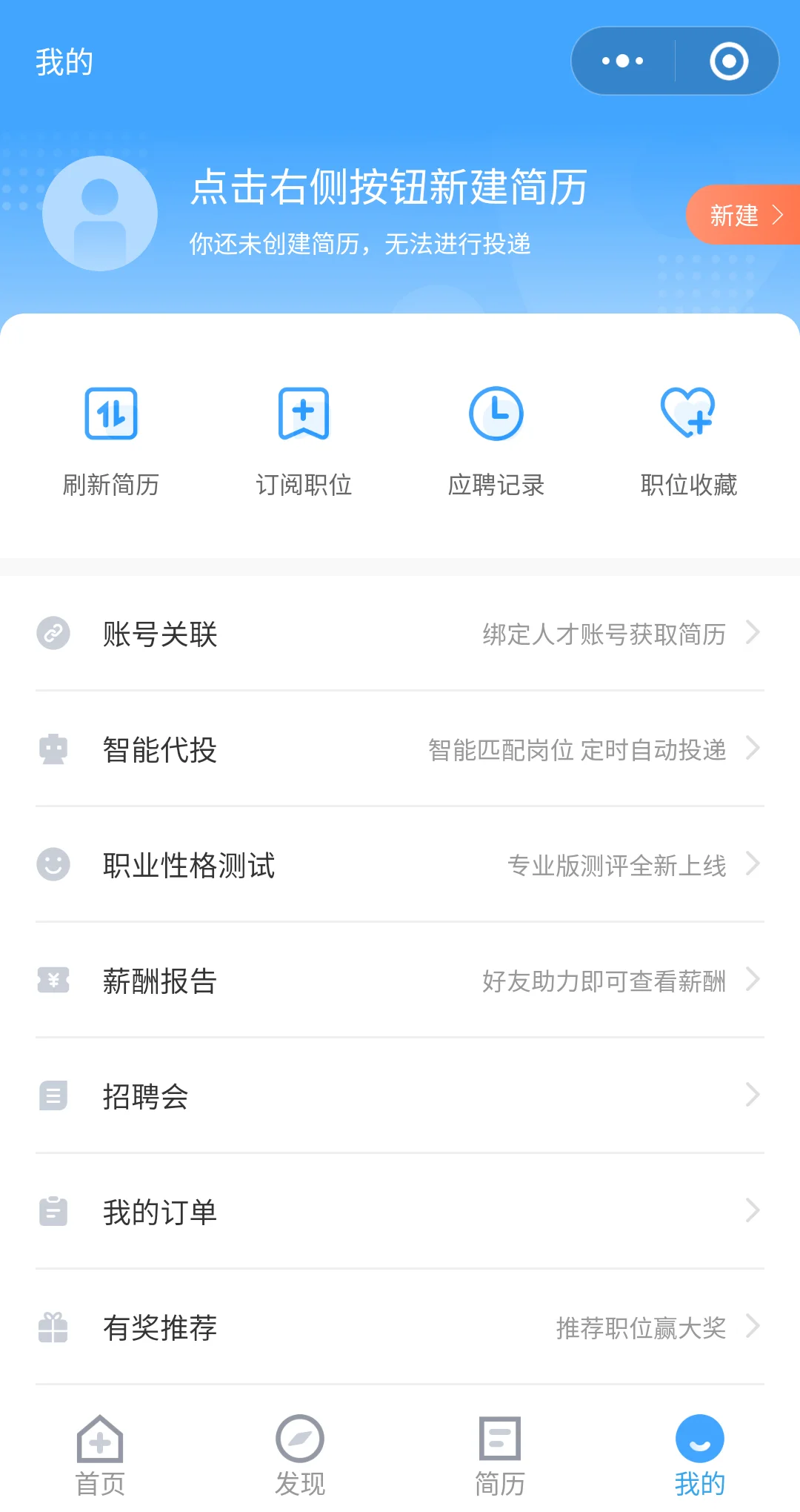Screen dimensions: 800x1512
Task: Open the 招聘会 job fair row
Action: click(x=400, y=1096)
